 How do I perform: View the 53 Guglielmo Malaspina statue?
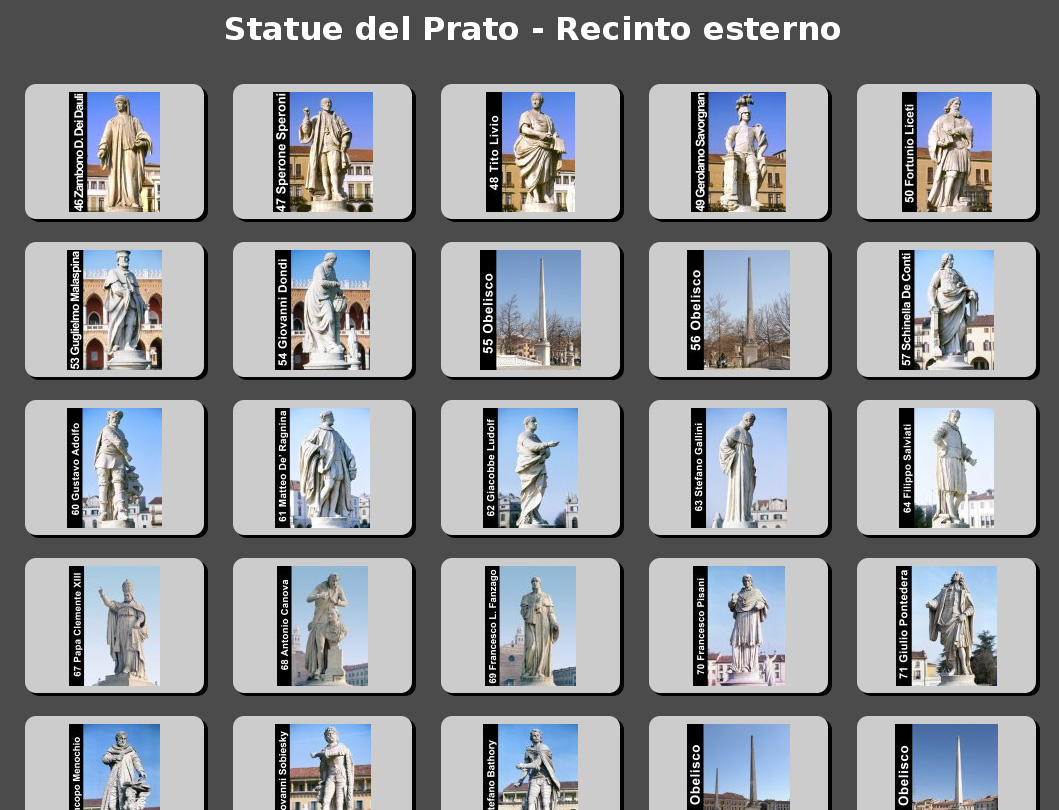tap(114, 310)
